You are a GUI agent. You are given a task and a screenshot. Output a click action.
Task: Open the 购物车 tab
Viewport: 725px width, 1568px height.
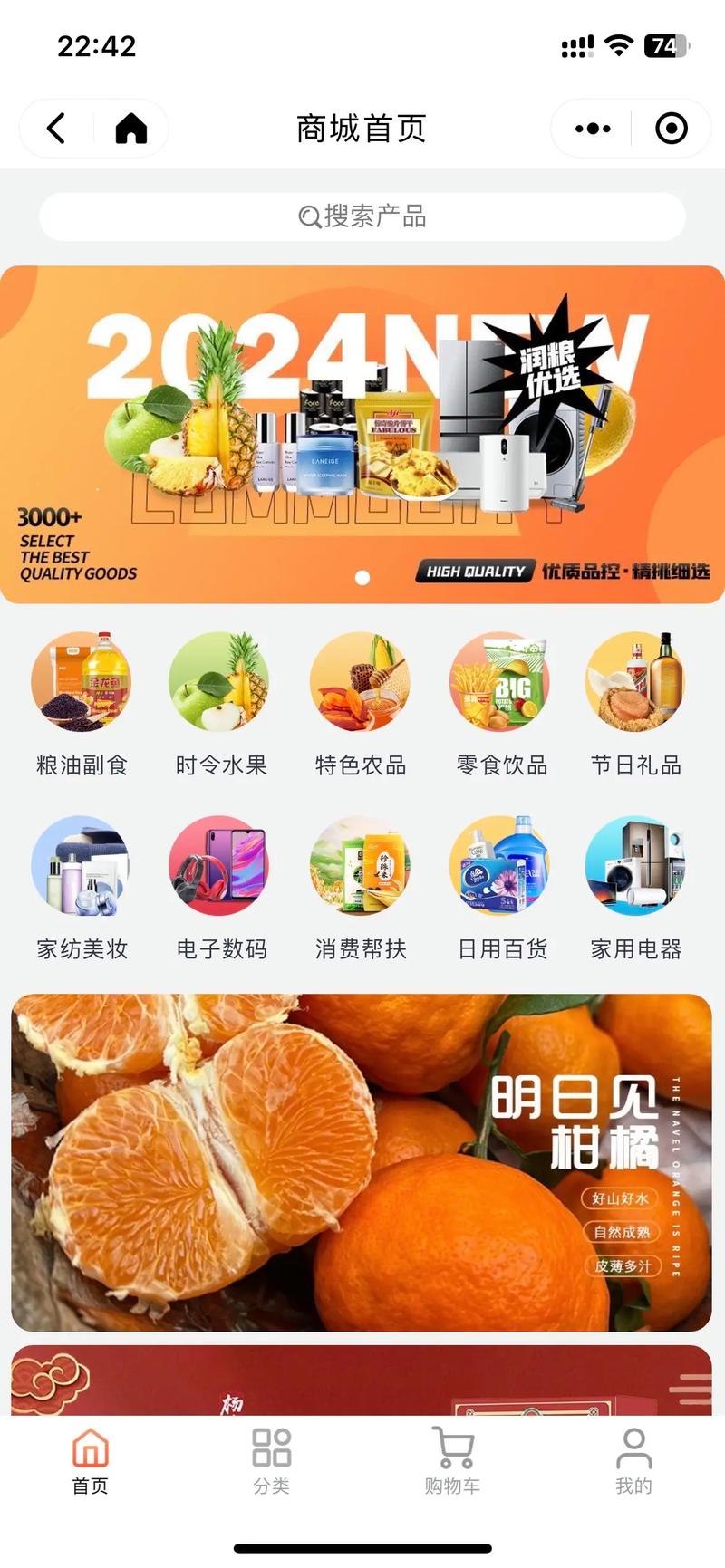point(452,1460)
